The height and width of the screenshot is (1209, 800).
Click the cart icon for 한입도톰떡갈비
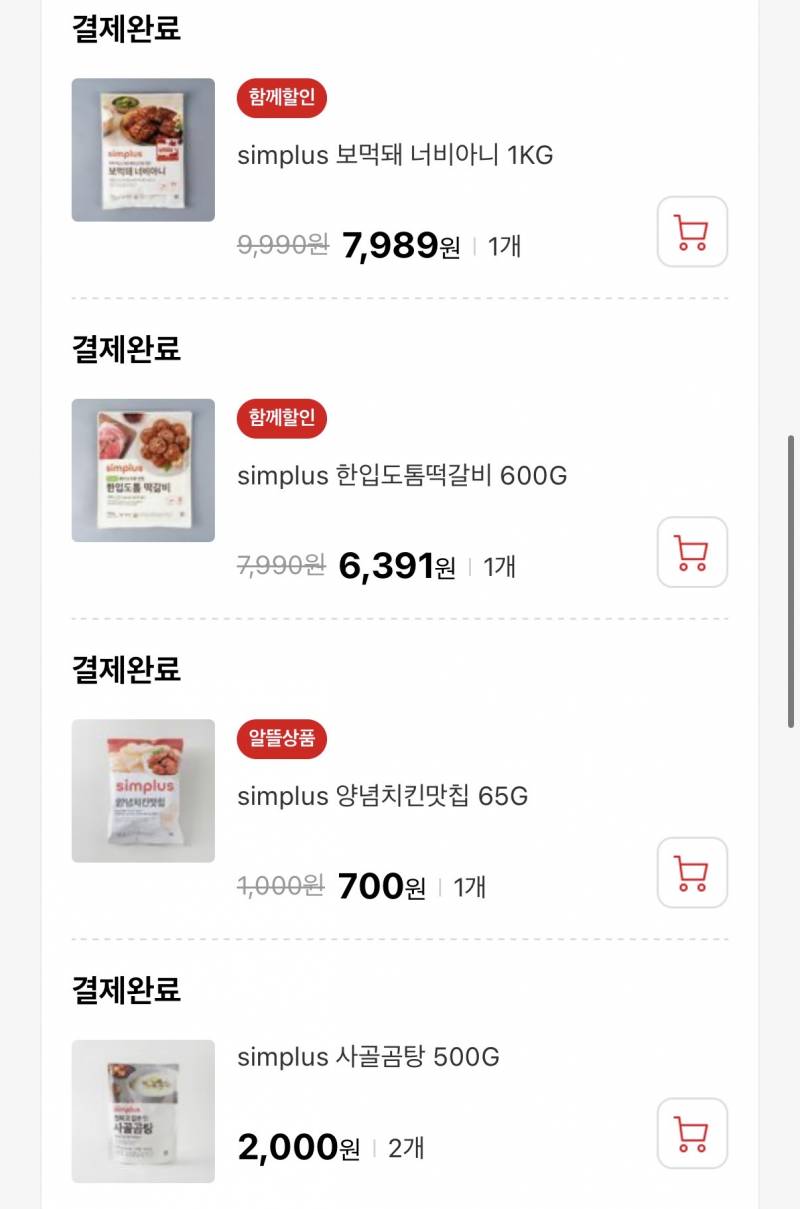(692, 551)
